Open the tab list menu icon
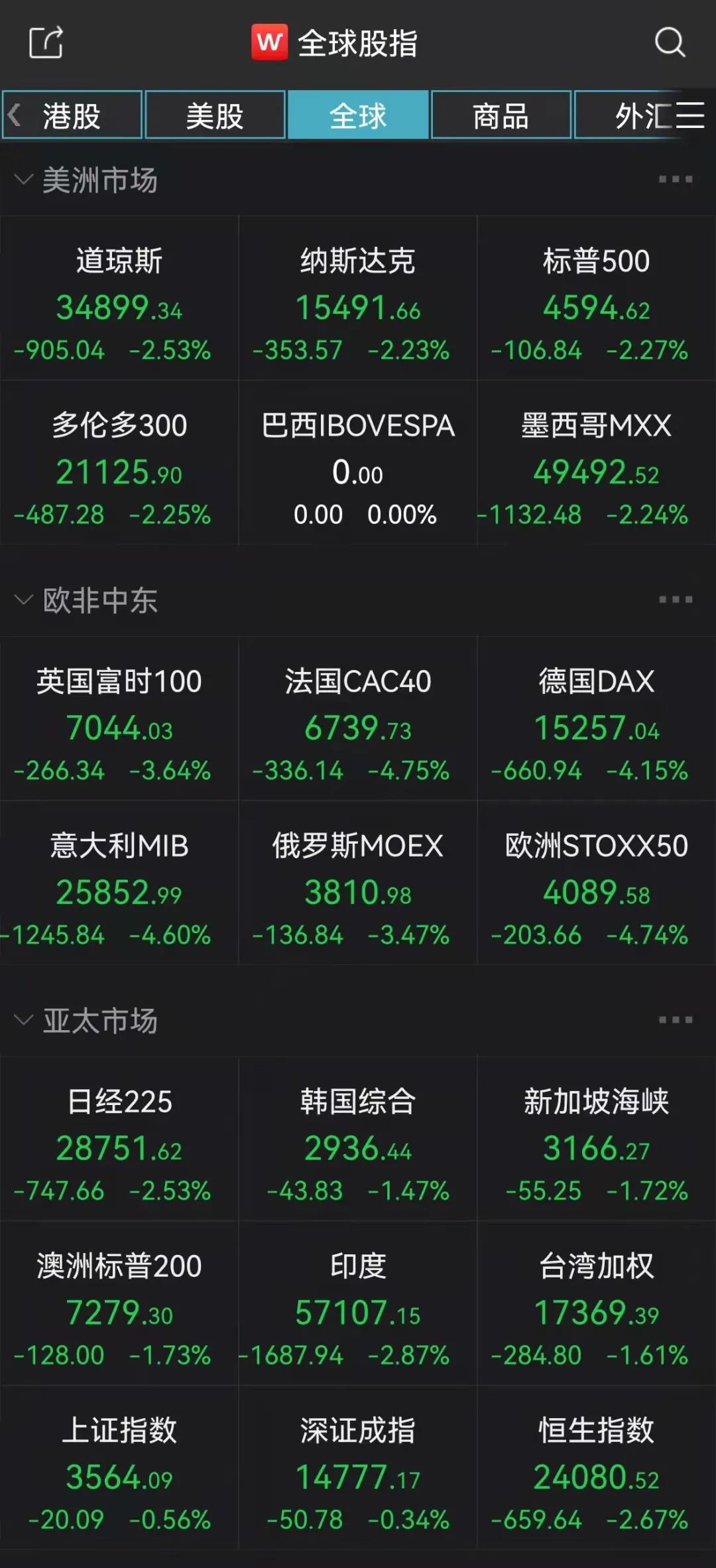716x1568 pixels. (x=689, y=115)
